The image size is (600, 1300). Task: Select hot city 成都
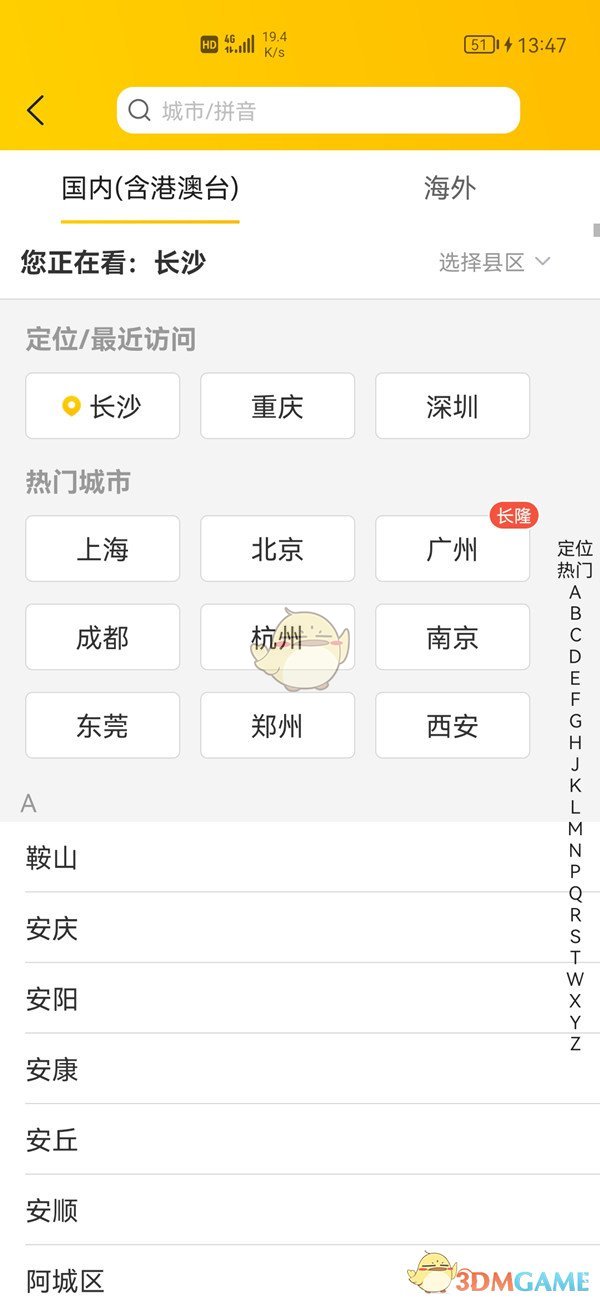[x=102, y=637]
